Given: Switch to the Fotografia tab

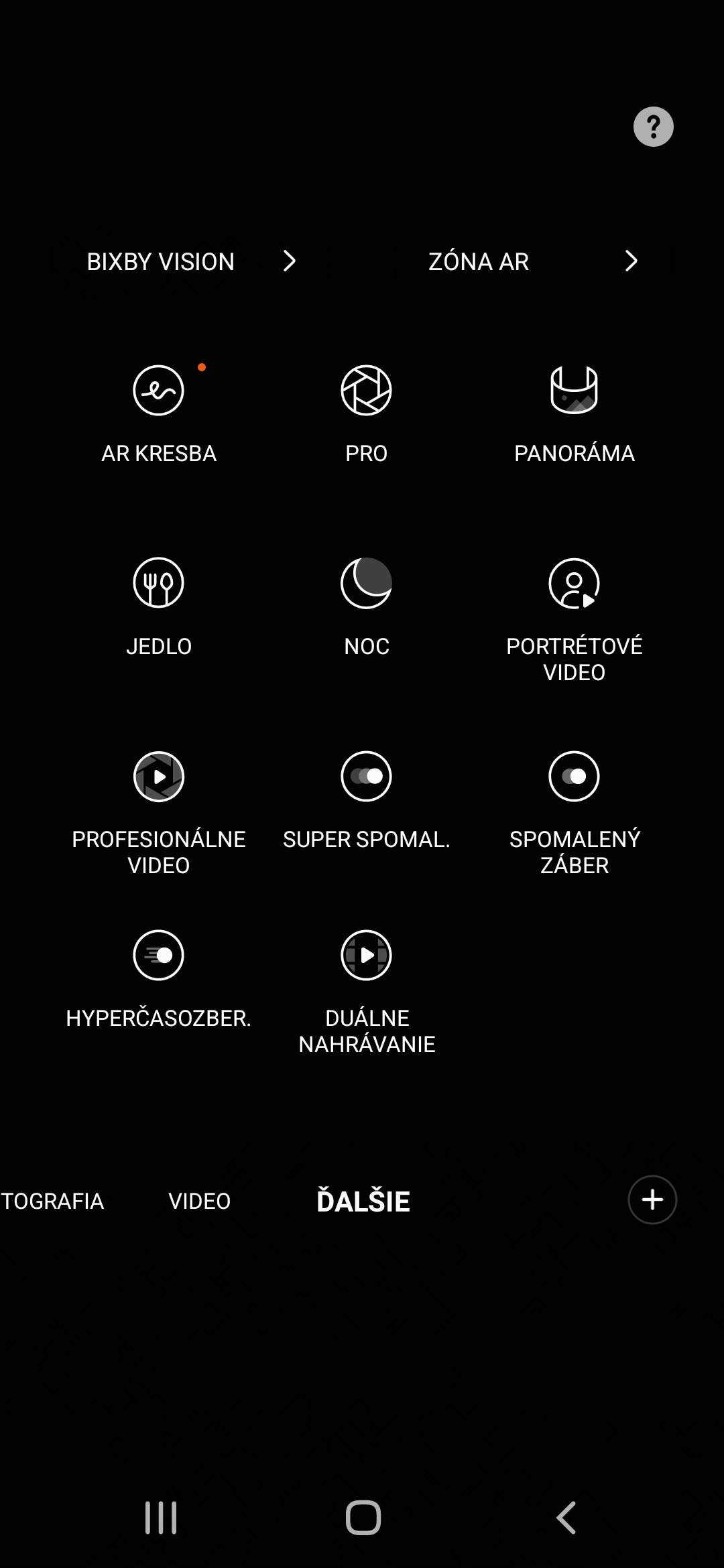Looking at the screenshot, I should pyautogui.click(x=52, y=1201).
